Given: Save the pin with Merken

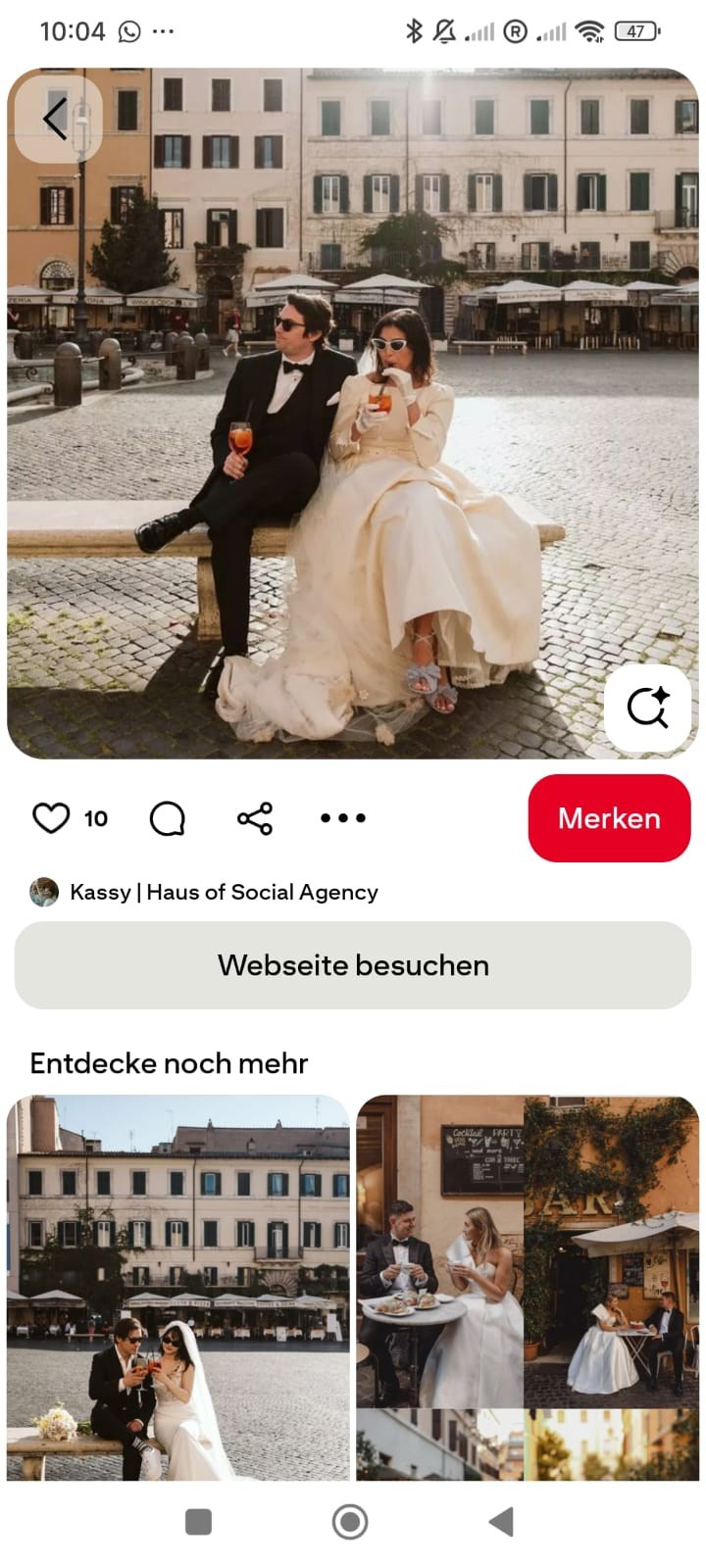Looking at the screenshot, I should point(609,818).
